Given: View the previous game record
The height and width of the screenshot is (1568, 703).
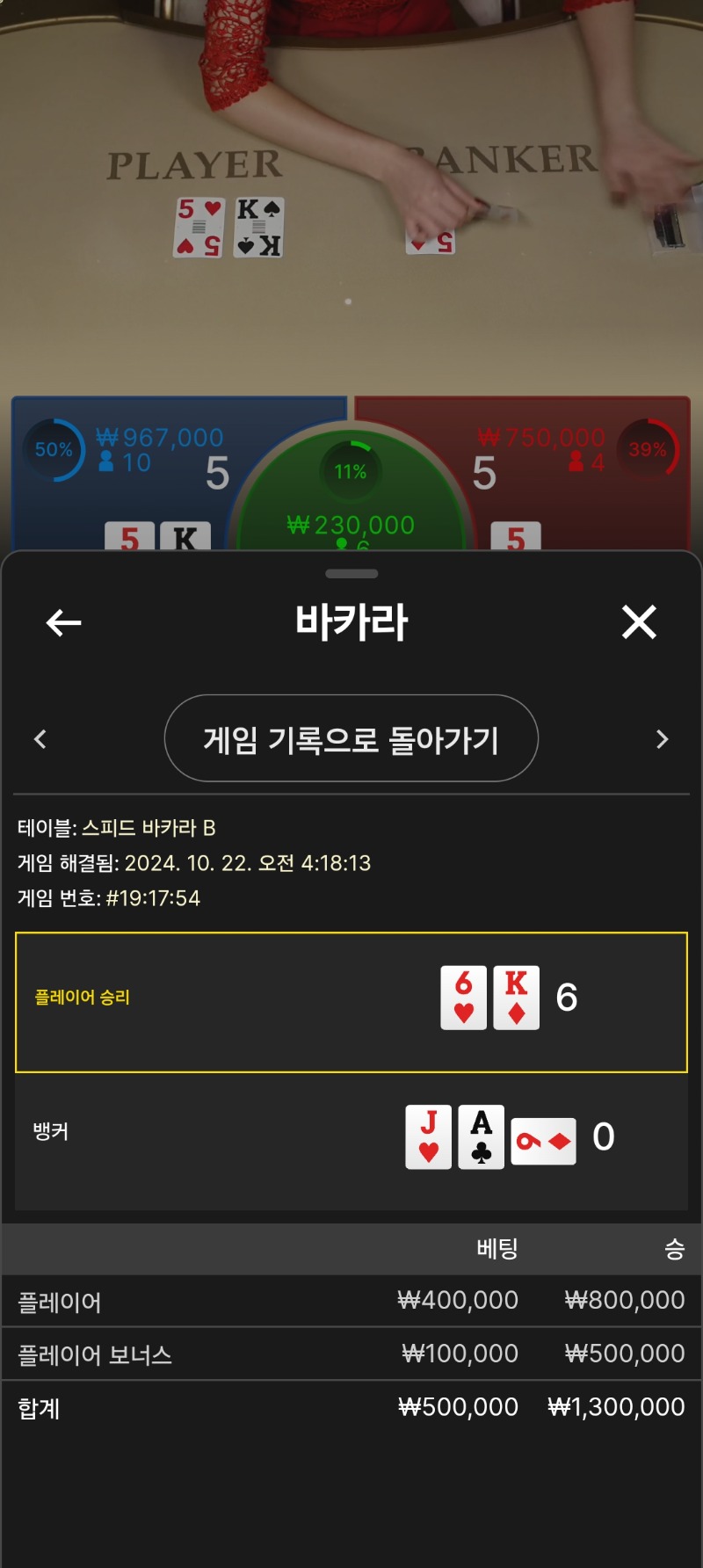Looking at the screenshot, I should 40,739.
